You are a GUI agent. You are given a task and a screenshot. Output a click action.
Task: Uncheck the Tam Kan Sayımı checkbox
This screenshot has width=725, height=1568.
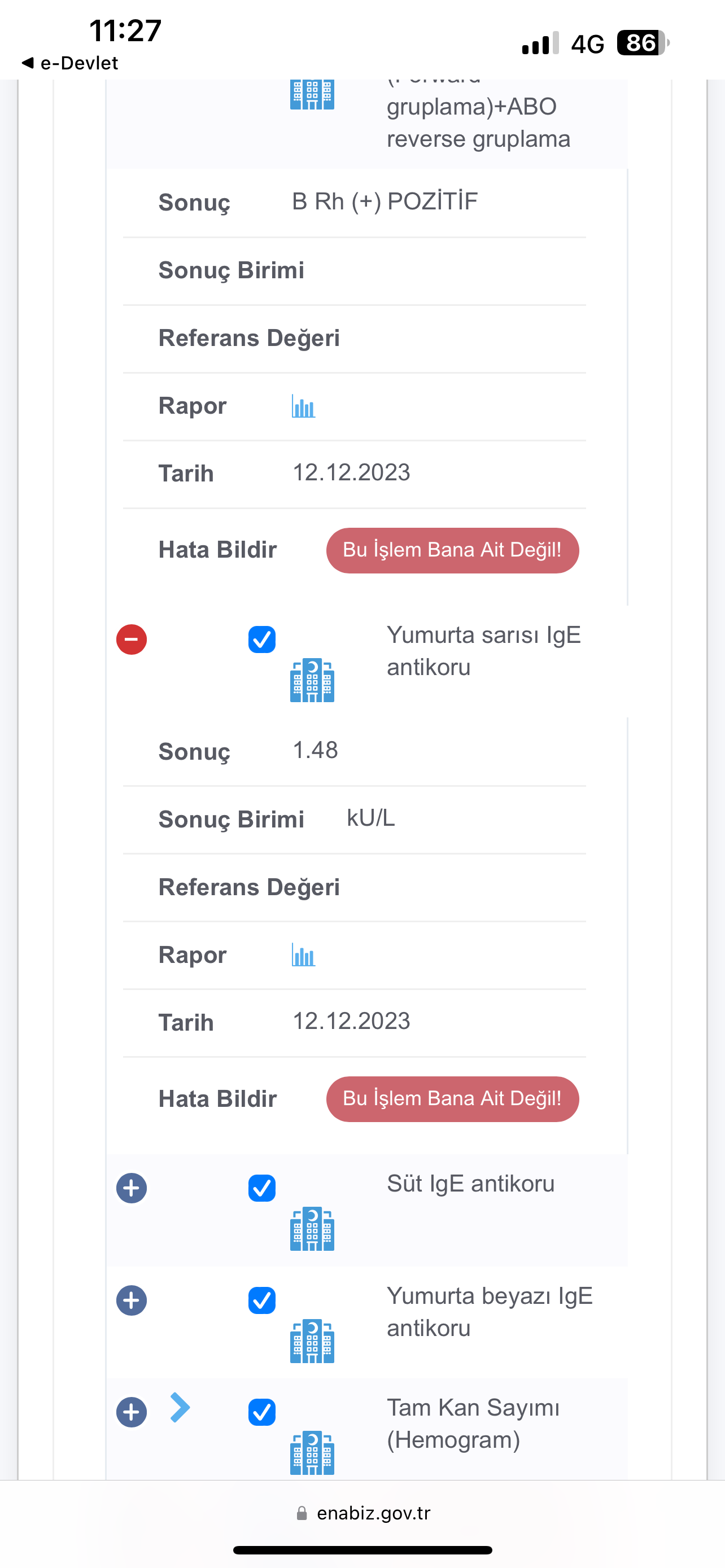pyautogui.click(x=262, y=1413)
